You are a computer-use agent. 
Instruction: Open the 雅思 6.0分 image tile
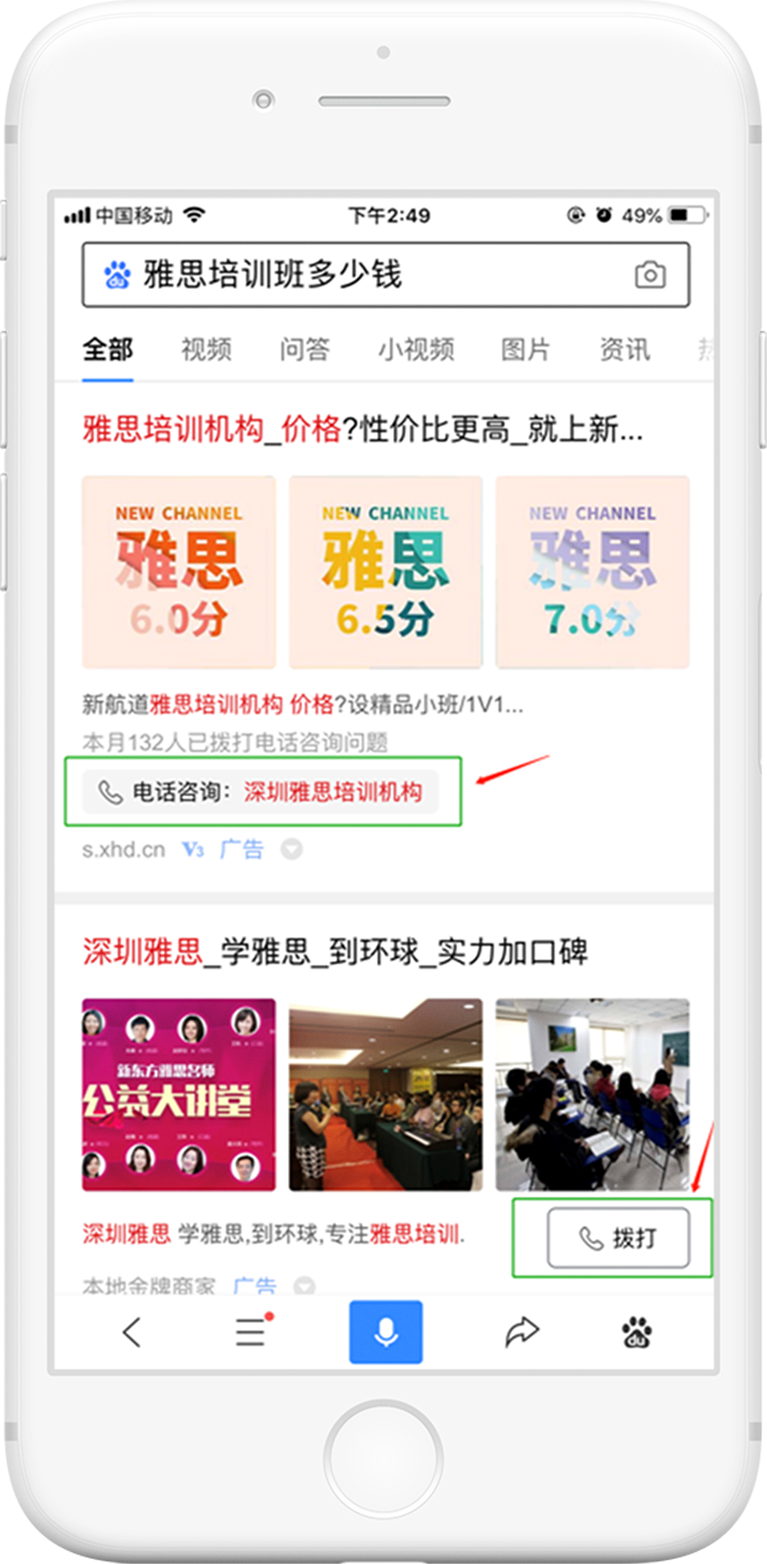point(179,572)
